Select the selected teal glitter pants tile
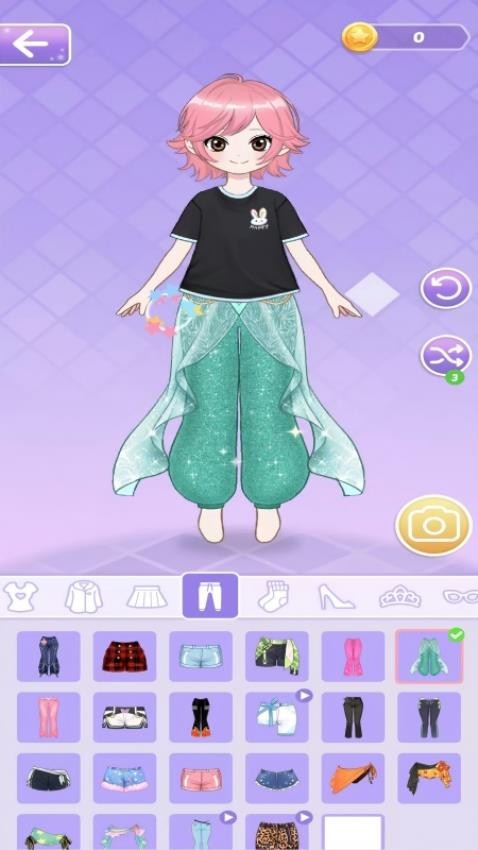The width and height of the screenshot is (478, 850). coord(429,656)
